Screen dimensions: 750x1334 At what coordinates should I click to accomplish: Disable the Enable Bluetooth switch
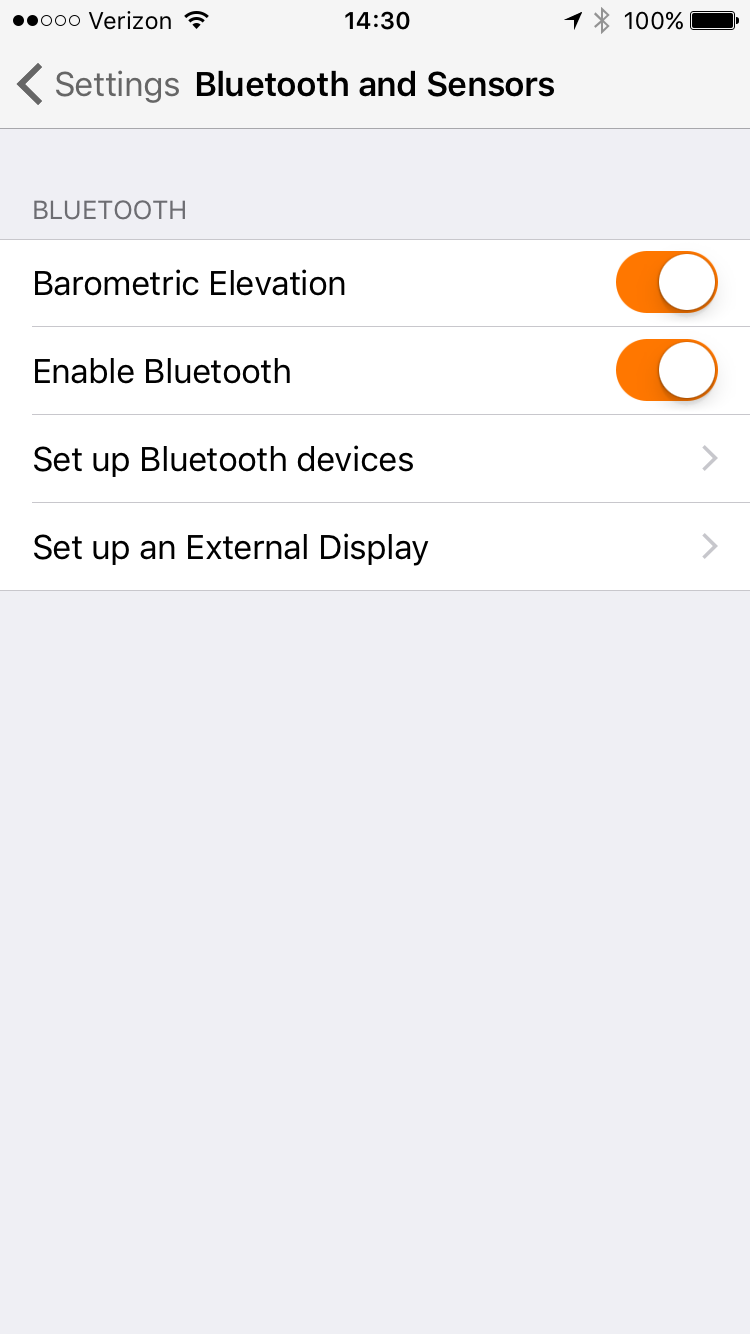667,371
